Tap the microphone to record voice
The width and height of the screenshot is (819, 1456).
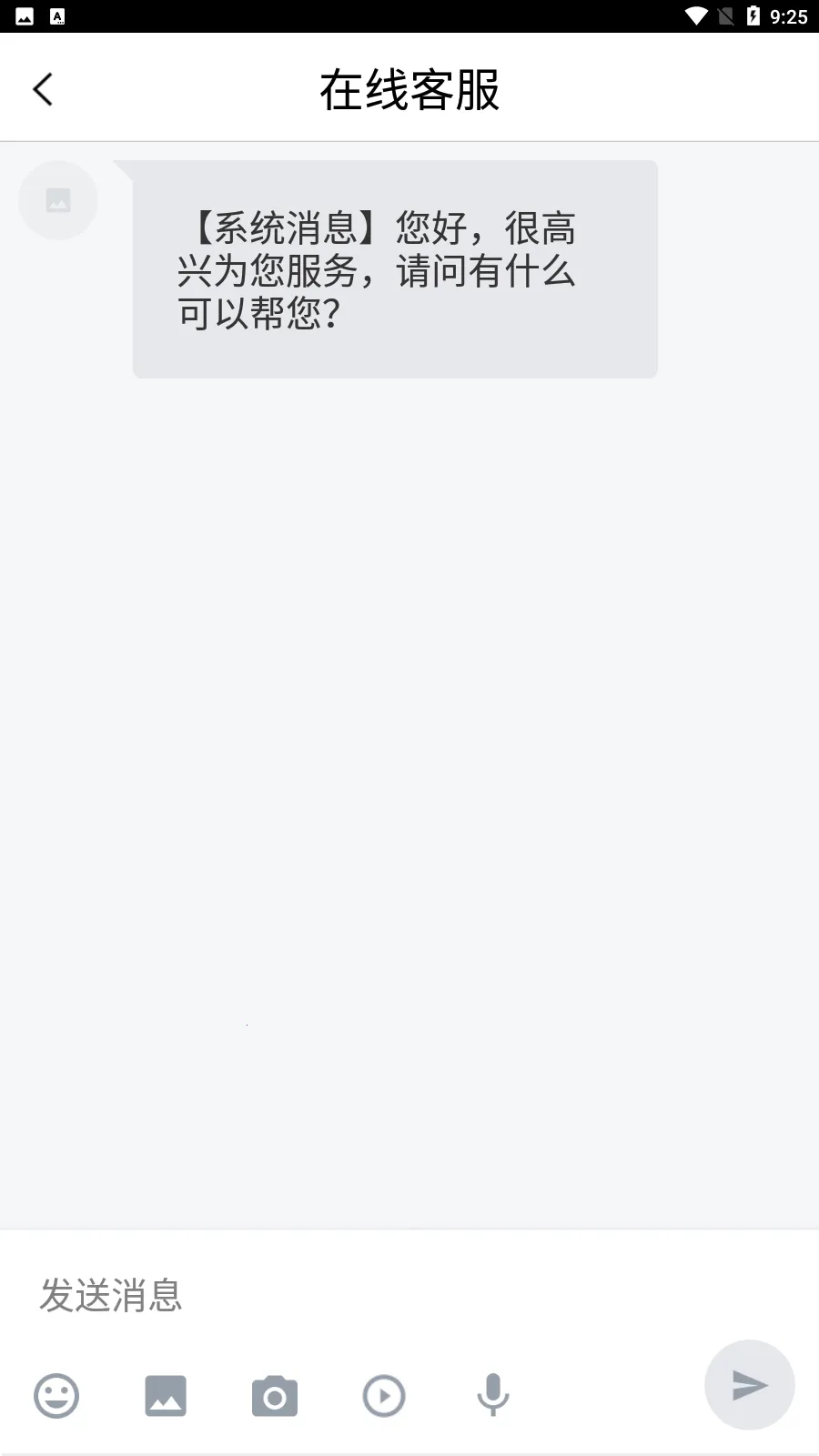click(x=493, y=1395)
